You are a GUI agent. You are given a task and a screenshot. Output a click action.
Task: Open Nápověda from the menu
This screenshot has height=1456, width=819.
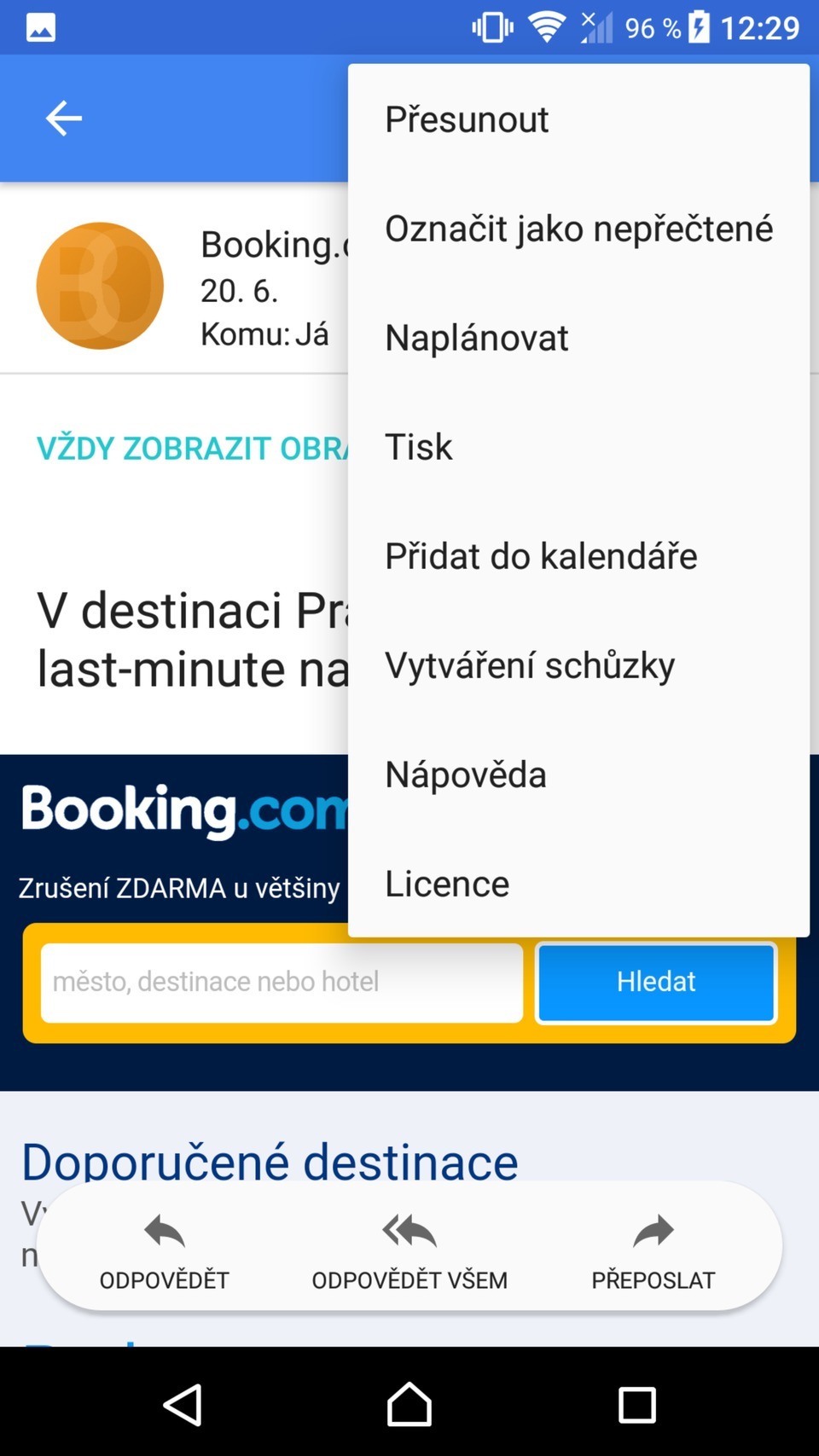tap(466, 774)
